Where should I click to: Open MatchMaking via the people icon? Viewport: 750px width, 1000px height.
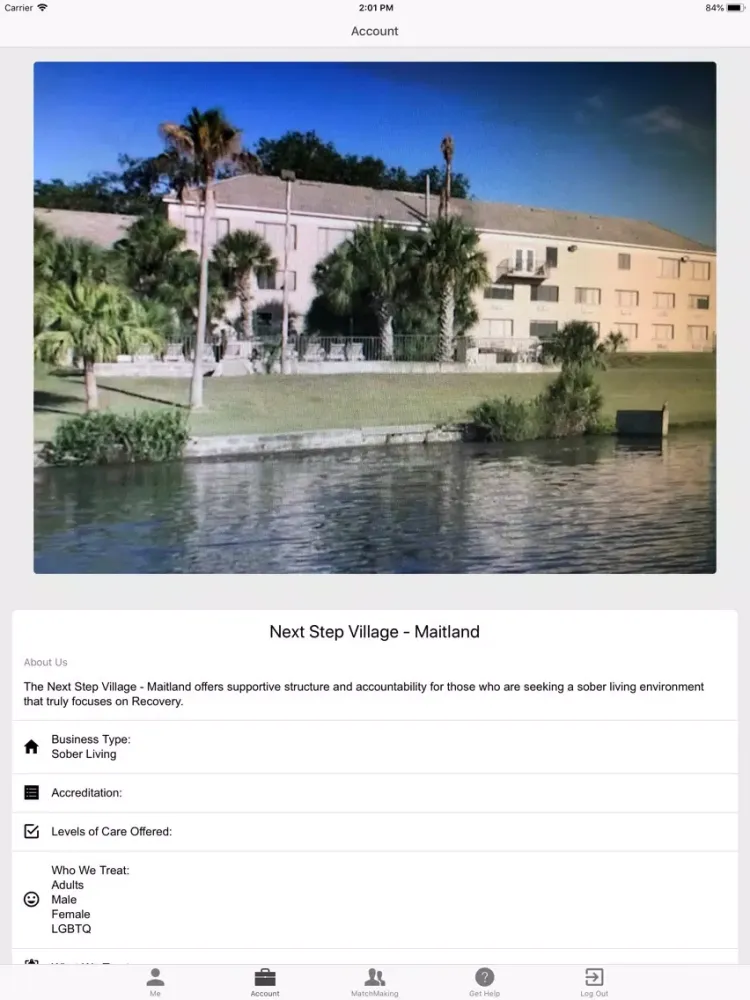(375, 978)
